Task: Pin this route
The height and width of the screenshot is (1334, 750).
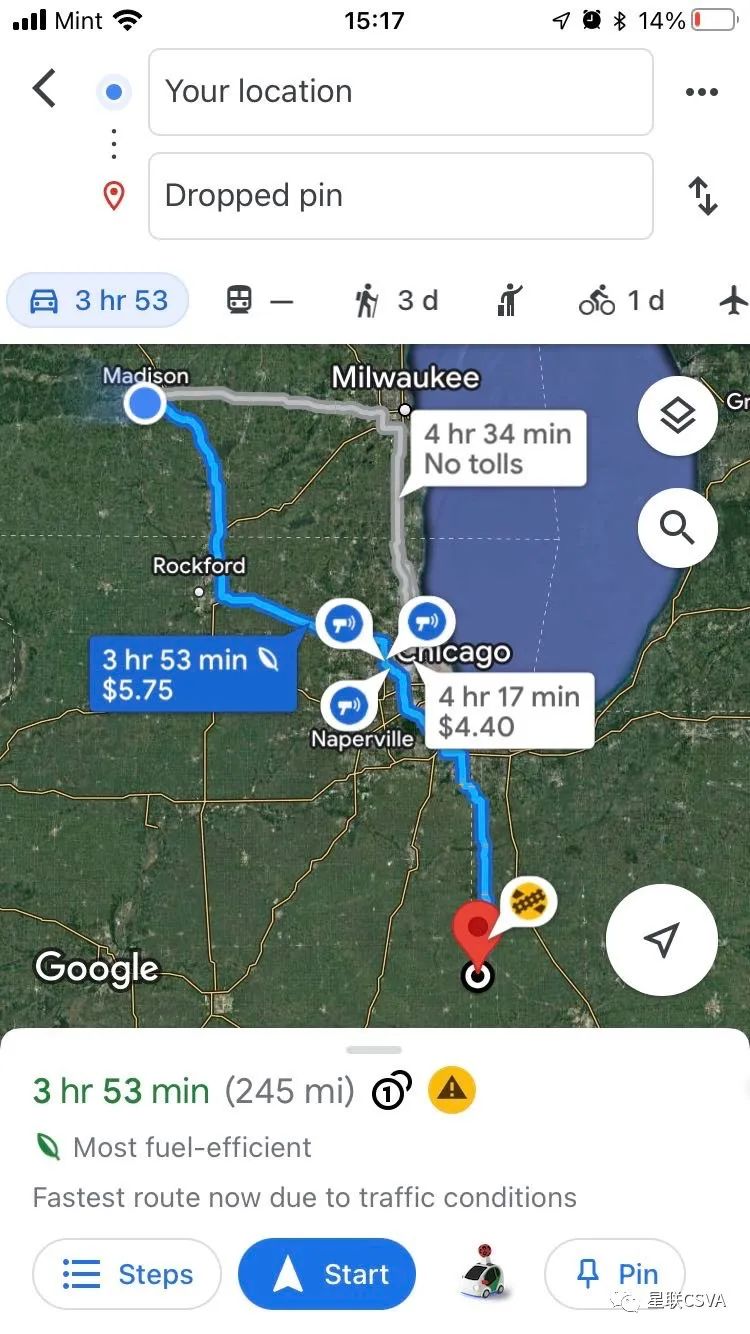Action: point(615,1274)
